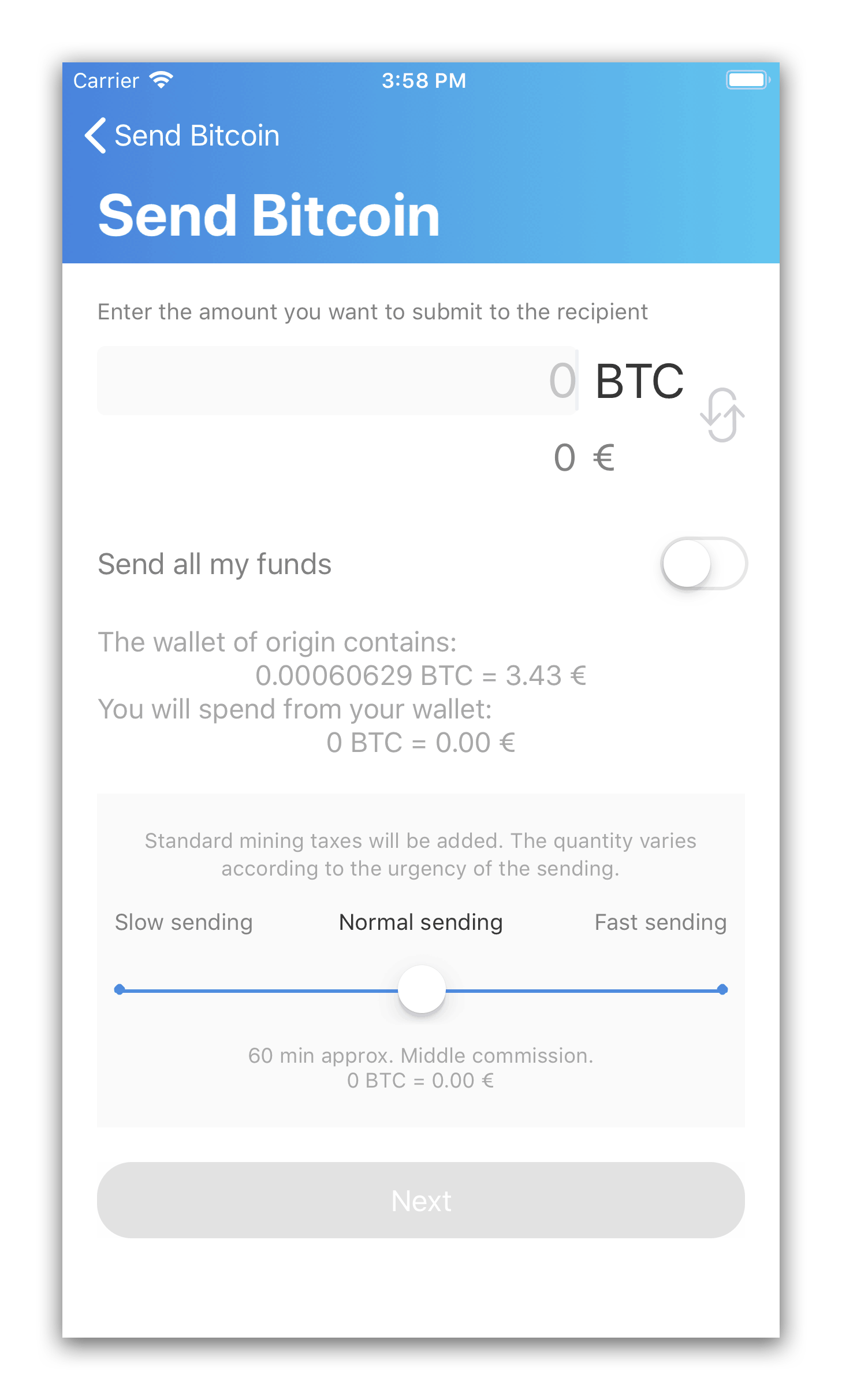Go back using the Send Bitcoin arrow
842x1400 pixels.
[96, 136]
